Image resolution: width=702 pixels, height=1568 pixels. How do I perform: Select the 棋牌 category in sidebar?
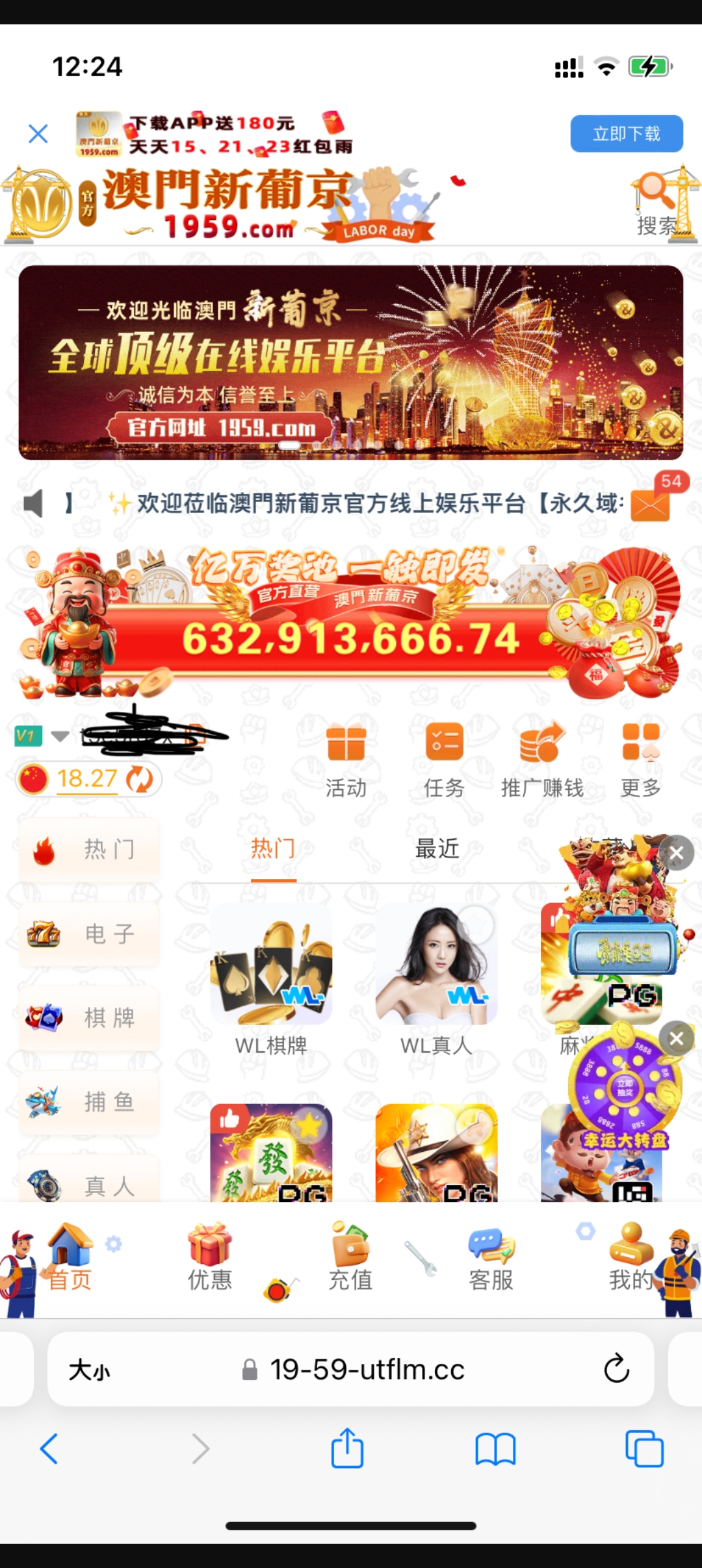tap(89, 1018)
